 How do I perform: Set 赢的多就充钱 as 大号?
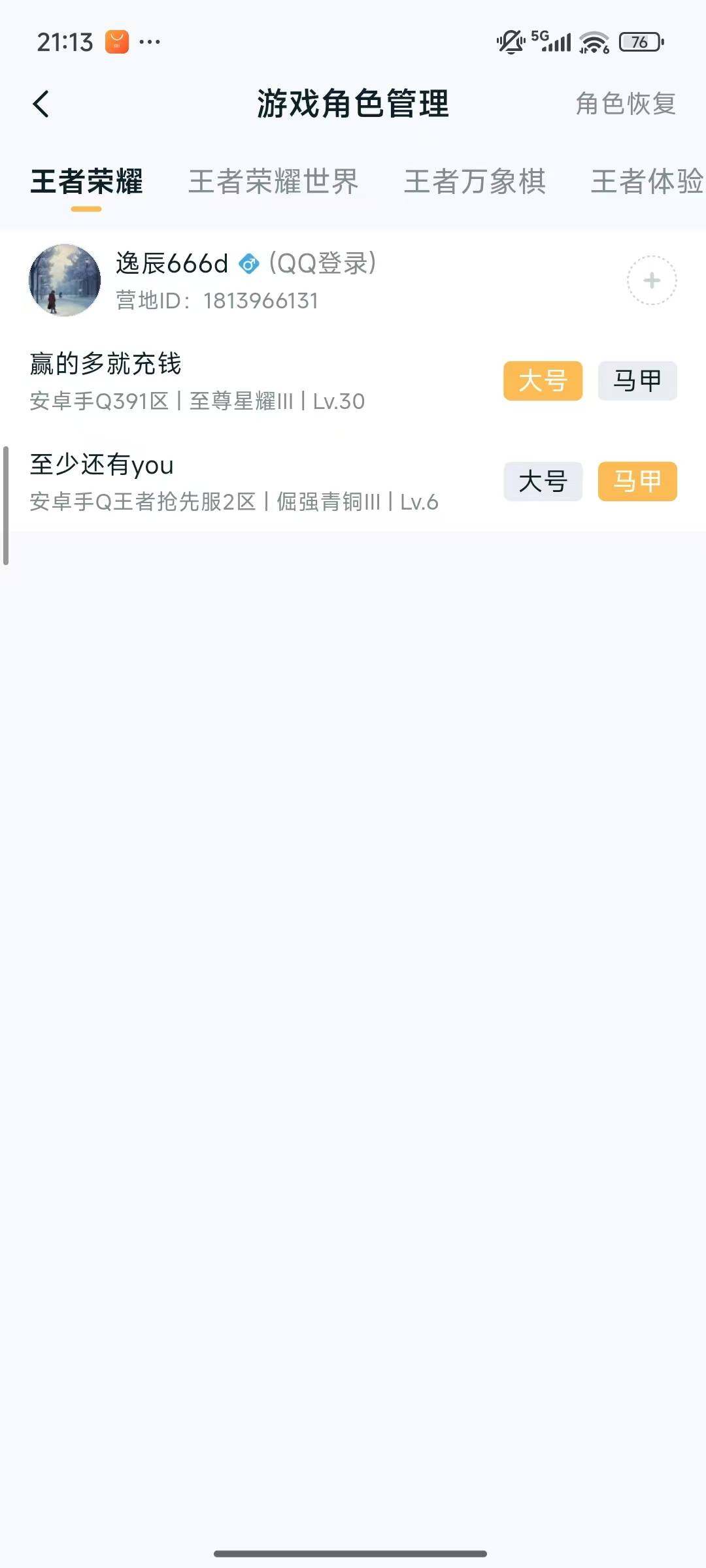(x=543, y=381)
